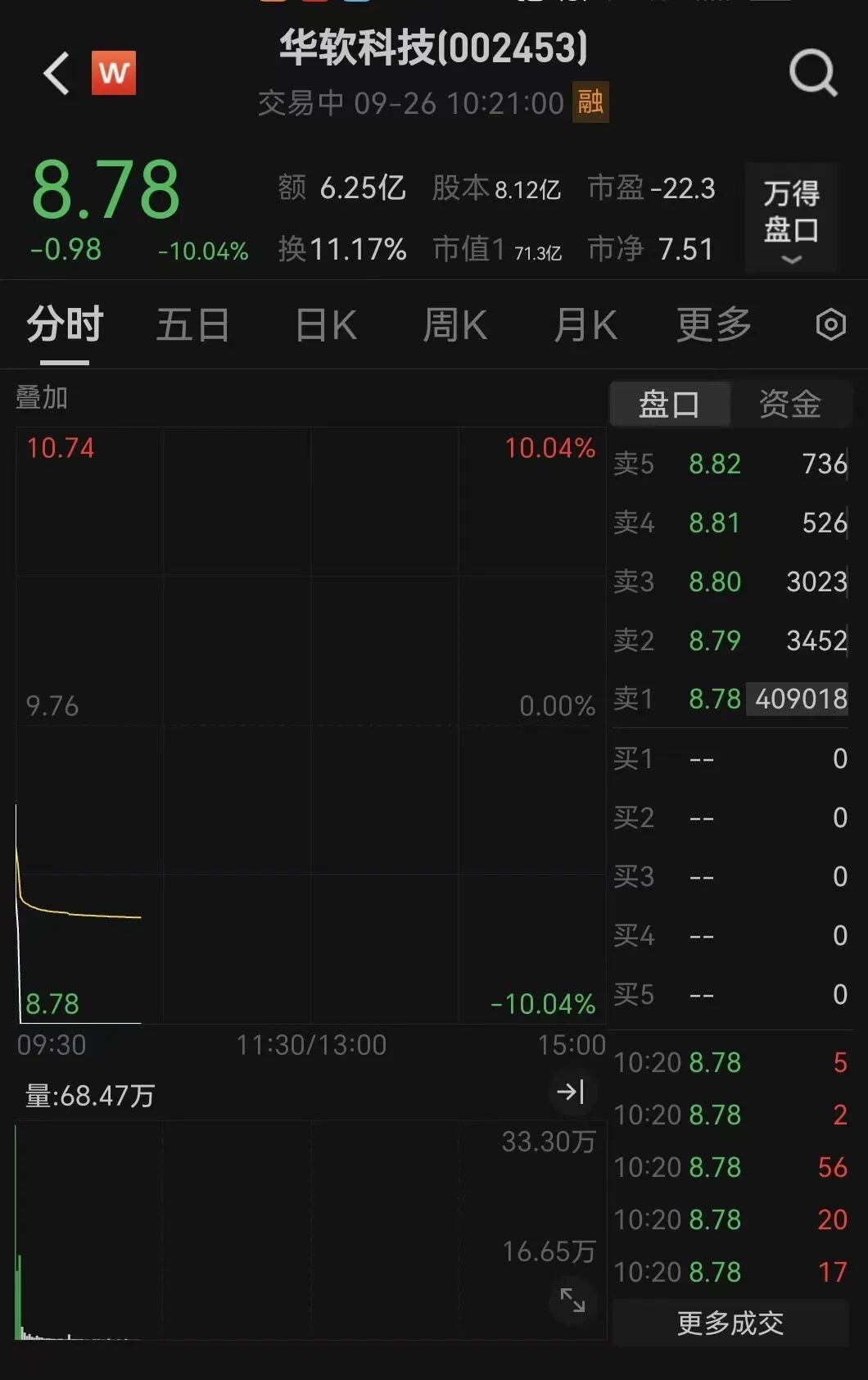Open chart settings hexagon icon
Viewport: 868px width, 1380px height.
(x=830, y=325)
